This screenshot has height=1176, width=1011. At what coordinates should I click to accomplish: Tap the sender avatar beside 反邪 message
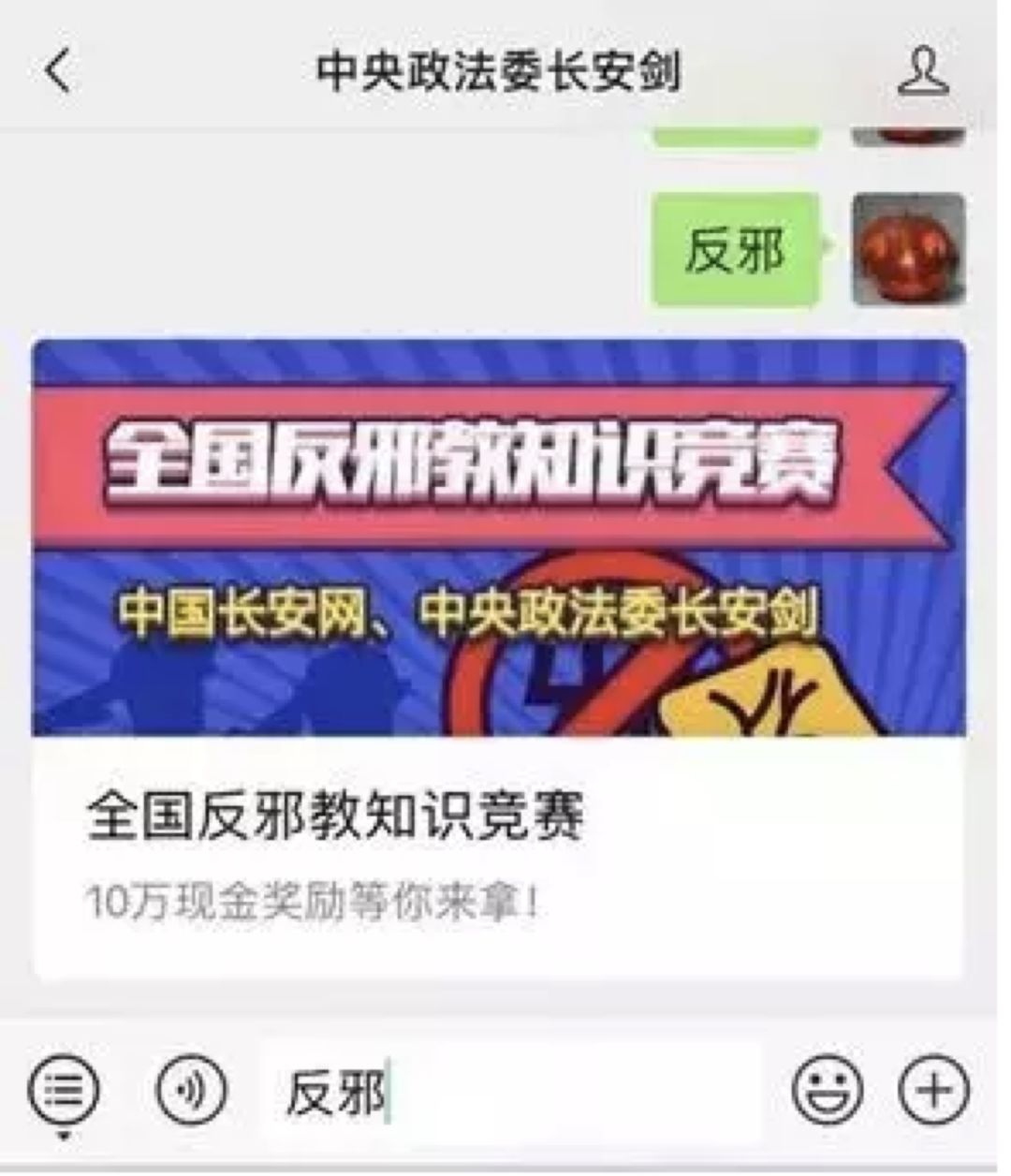[x=907, y=249]
